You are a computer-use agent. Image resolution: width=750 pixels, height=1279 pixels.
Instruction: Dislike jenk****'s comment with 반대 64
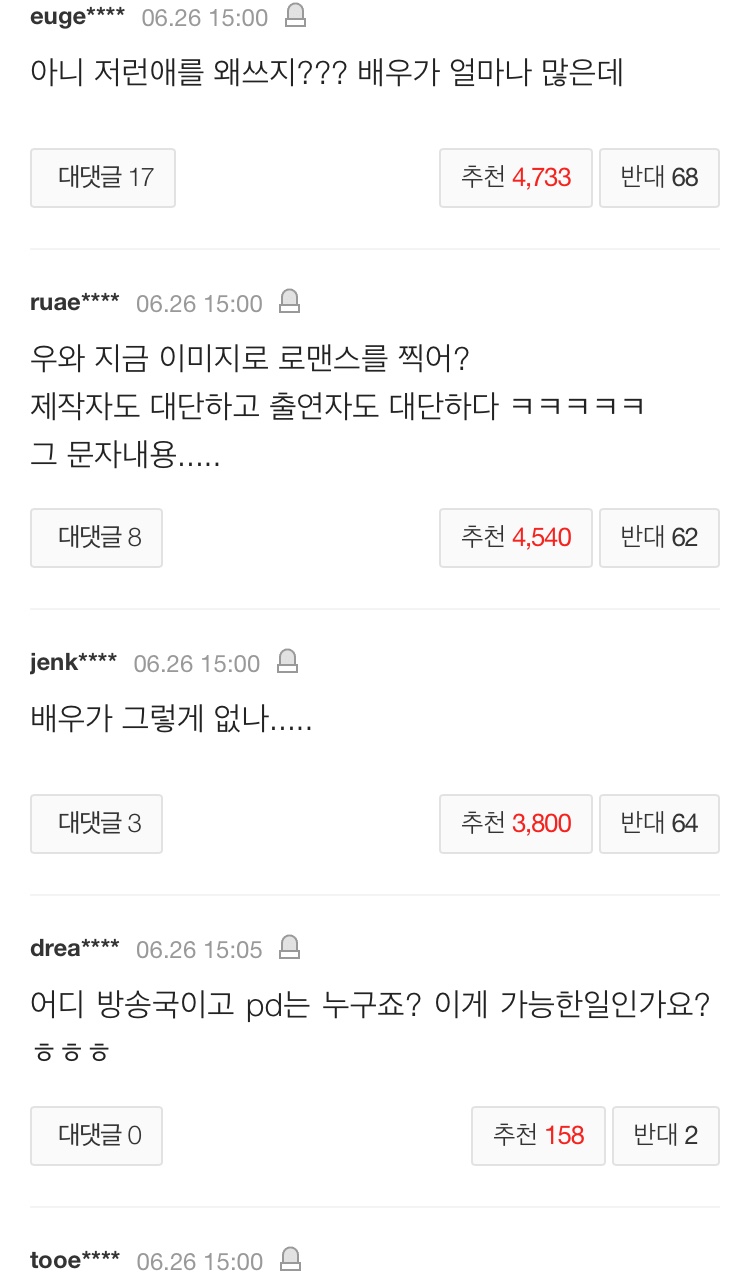coord(659,824)
